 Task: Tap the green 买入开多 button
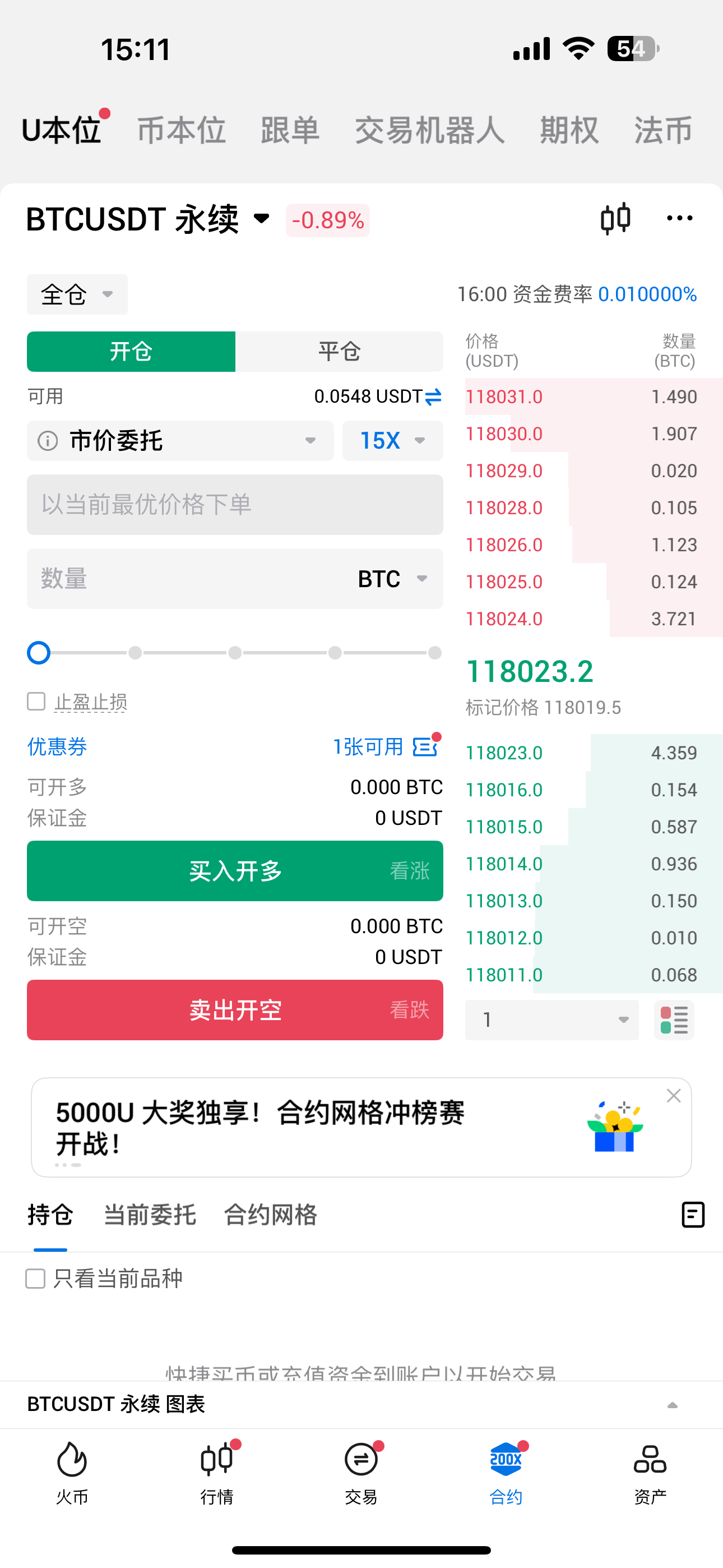click(x=235, y=871)
